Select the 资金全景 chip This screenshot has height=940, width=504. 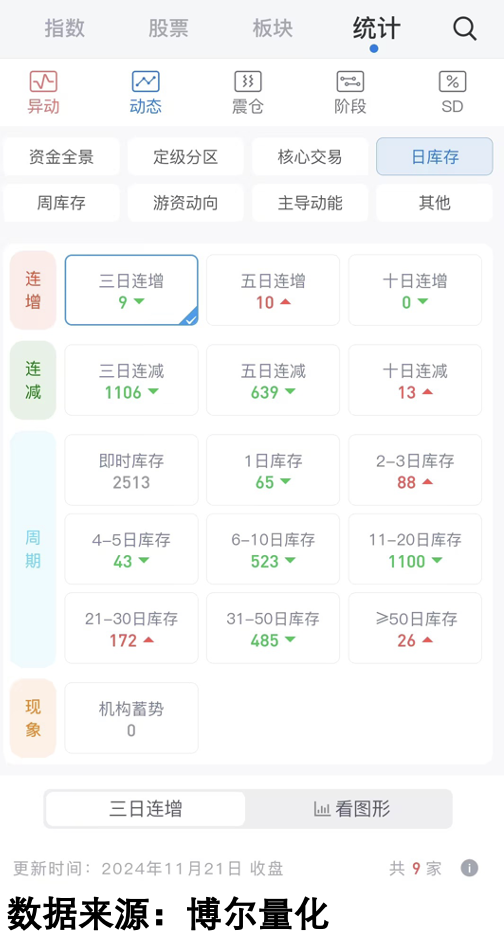62,157
